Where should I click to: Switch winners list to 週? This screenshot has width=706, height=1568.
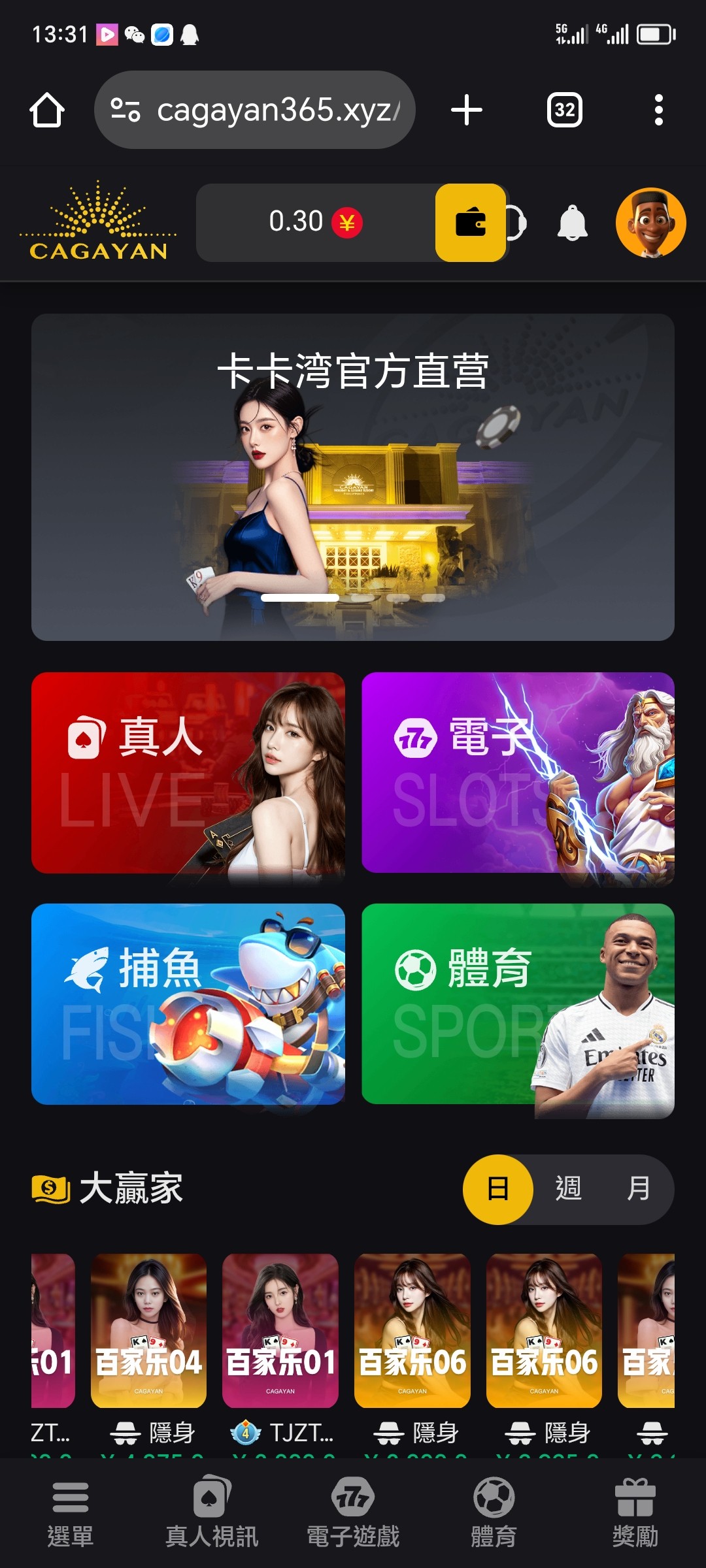pos(568,1189)
